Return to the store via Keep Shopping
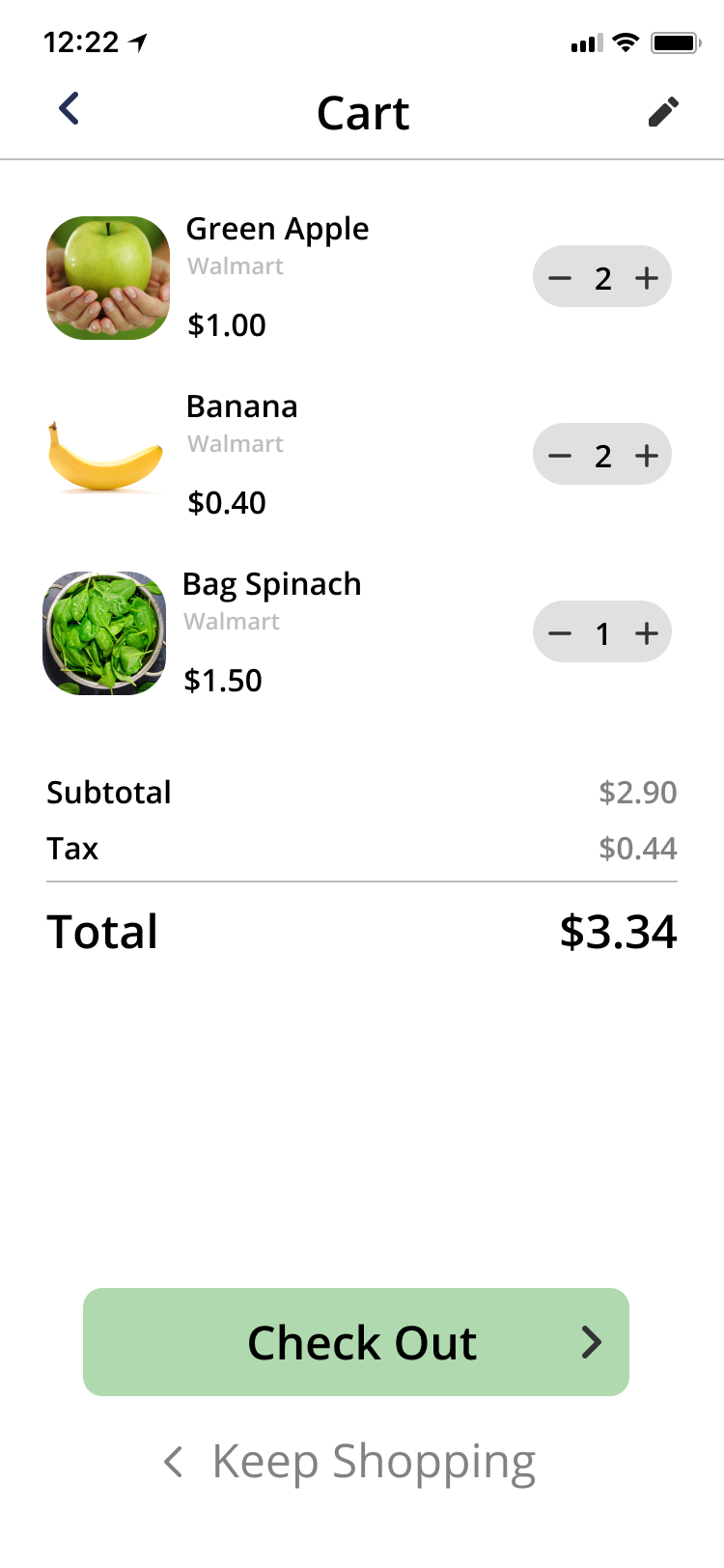Viewport: 724px width, 1568px height. click(349, 1462)
